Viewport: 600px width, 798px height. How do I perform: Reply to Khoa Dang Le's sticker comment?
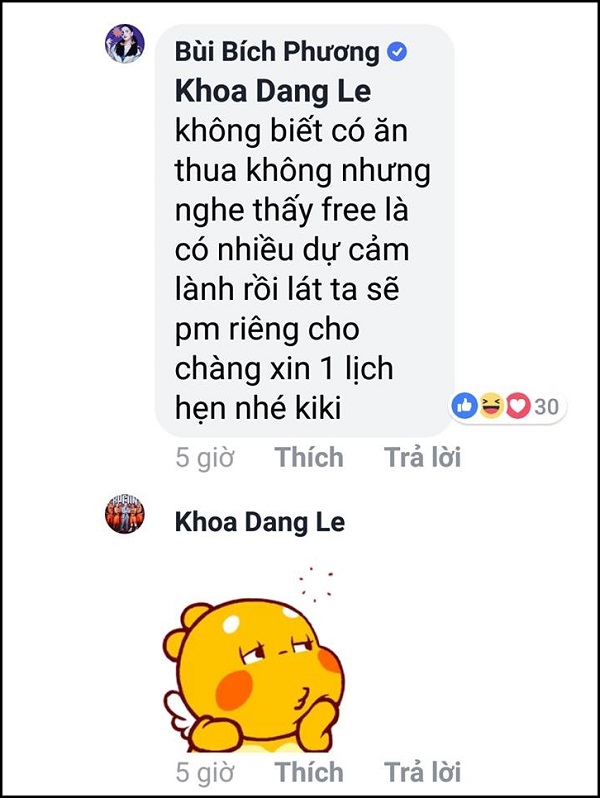point(422,772)
